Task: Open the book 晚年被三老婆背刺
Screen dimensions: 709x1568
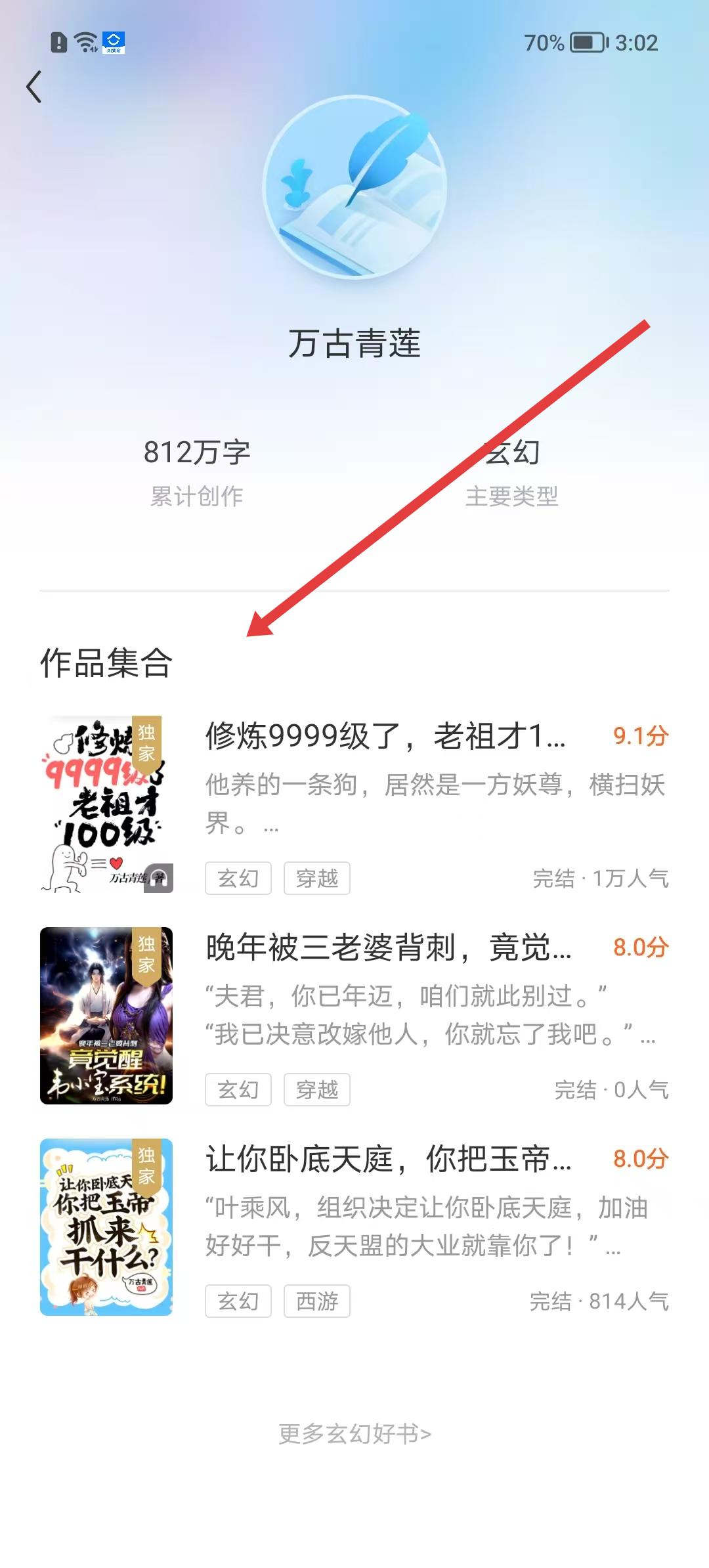Action: 387,948
